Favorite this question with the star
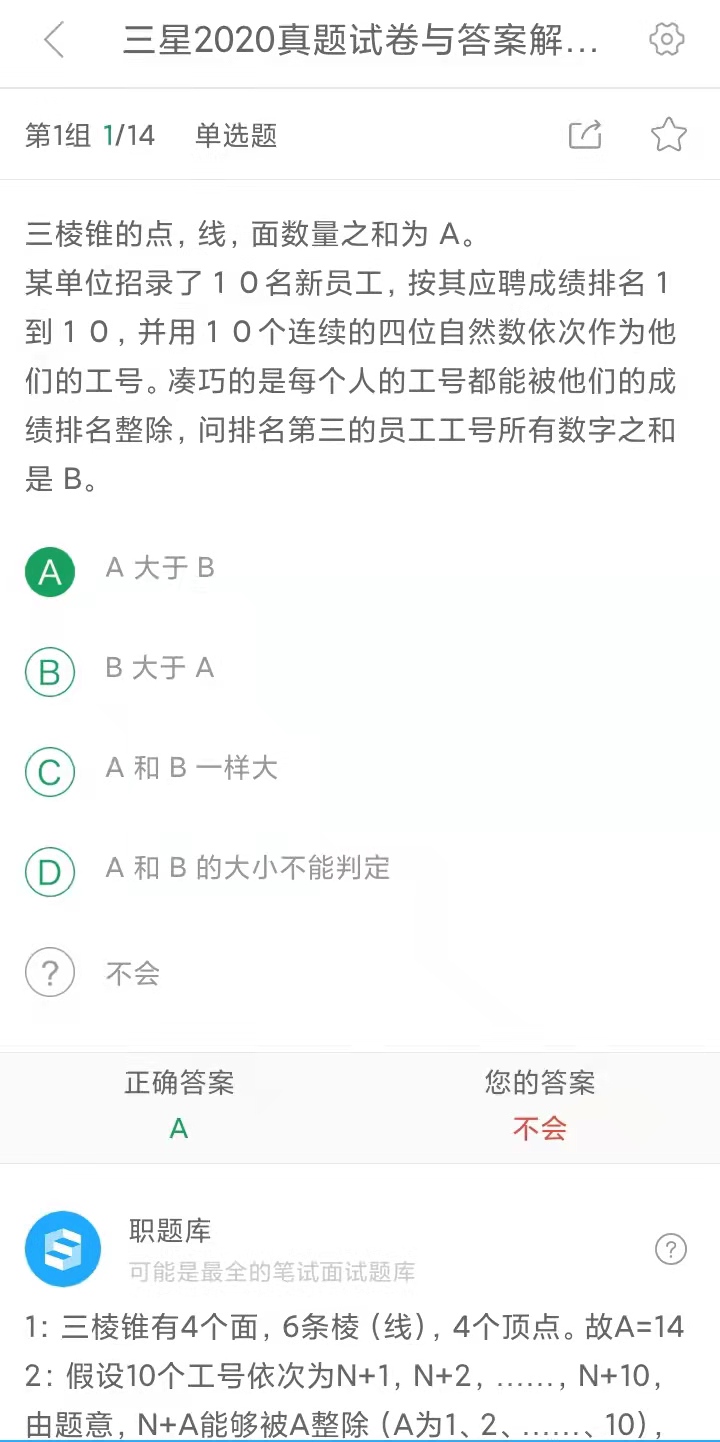The image size is (720, 1442). click(x=668, y=135)
